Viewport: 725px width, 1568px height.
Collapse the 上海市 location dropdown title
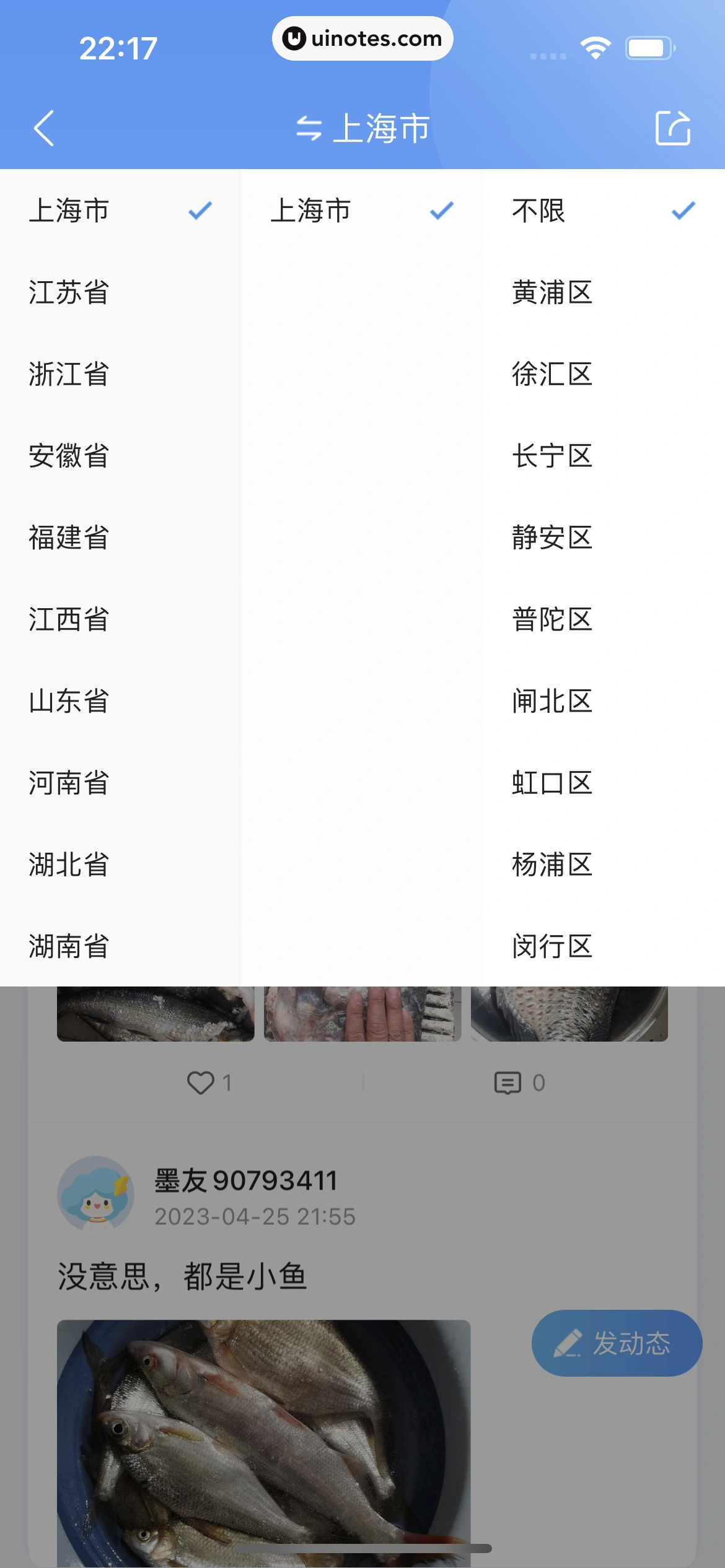point(362,128)
